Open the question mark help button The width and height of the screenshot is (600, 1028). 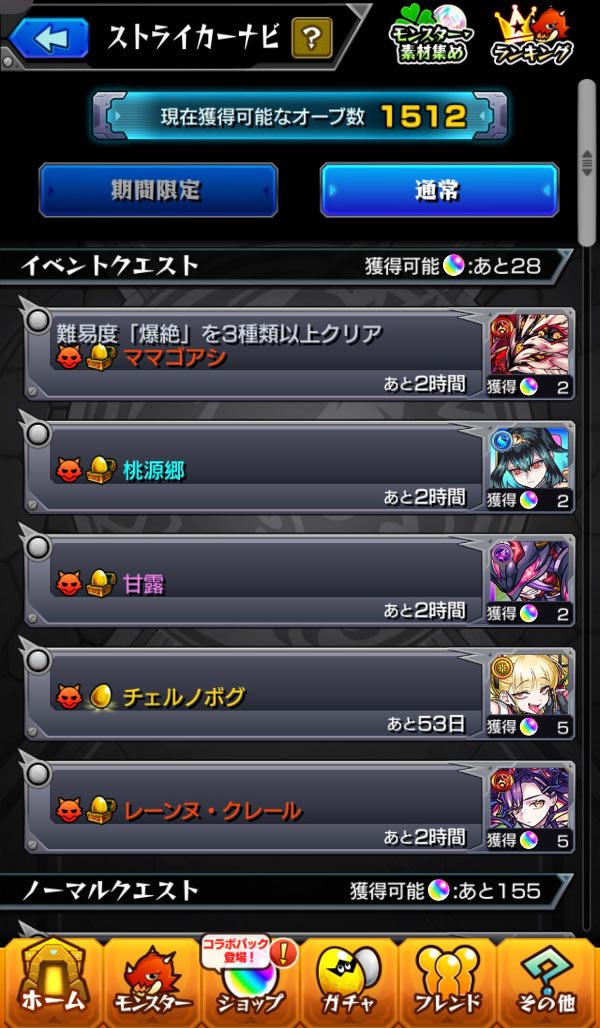[x=312, y=39]
